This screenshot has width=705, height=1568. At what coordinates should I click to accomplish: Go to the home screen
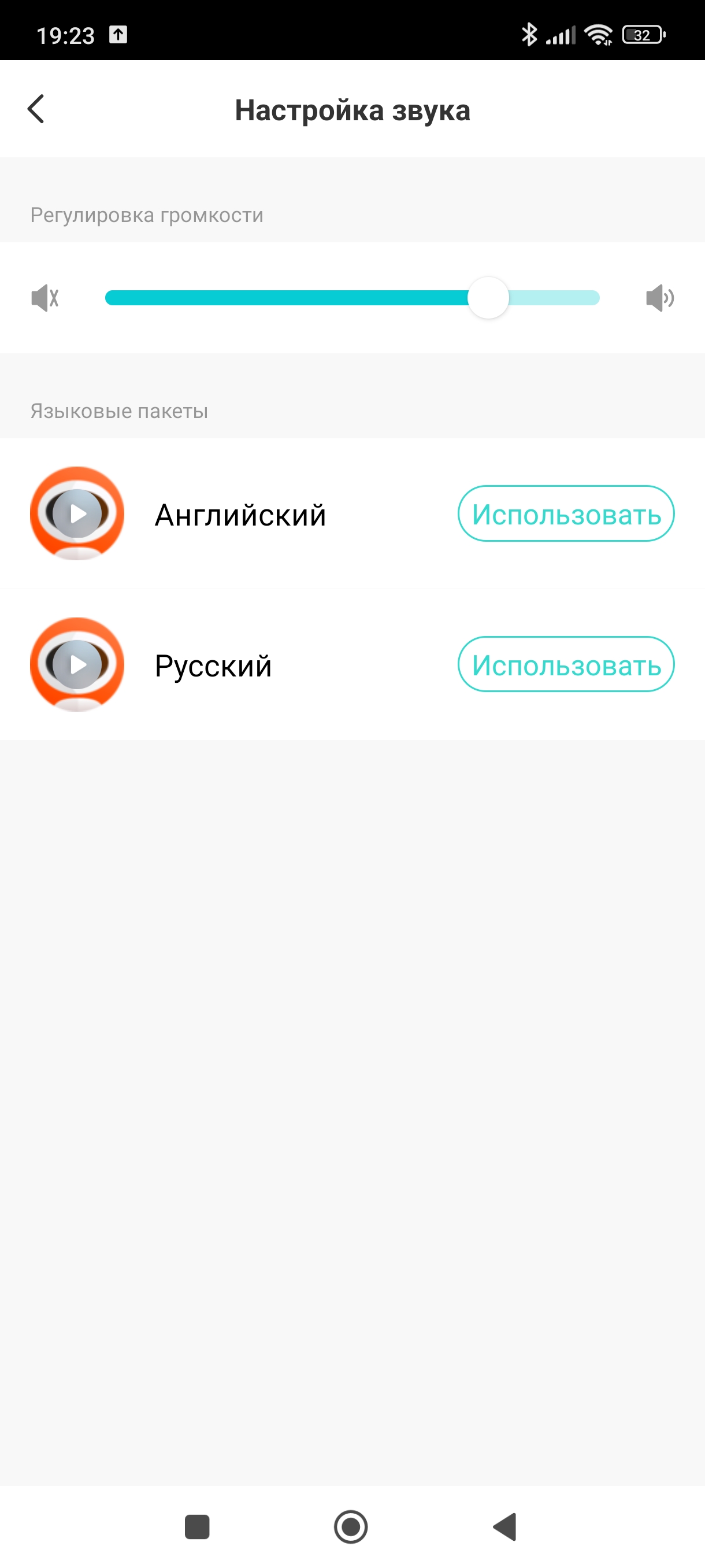[351, 1526]
